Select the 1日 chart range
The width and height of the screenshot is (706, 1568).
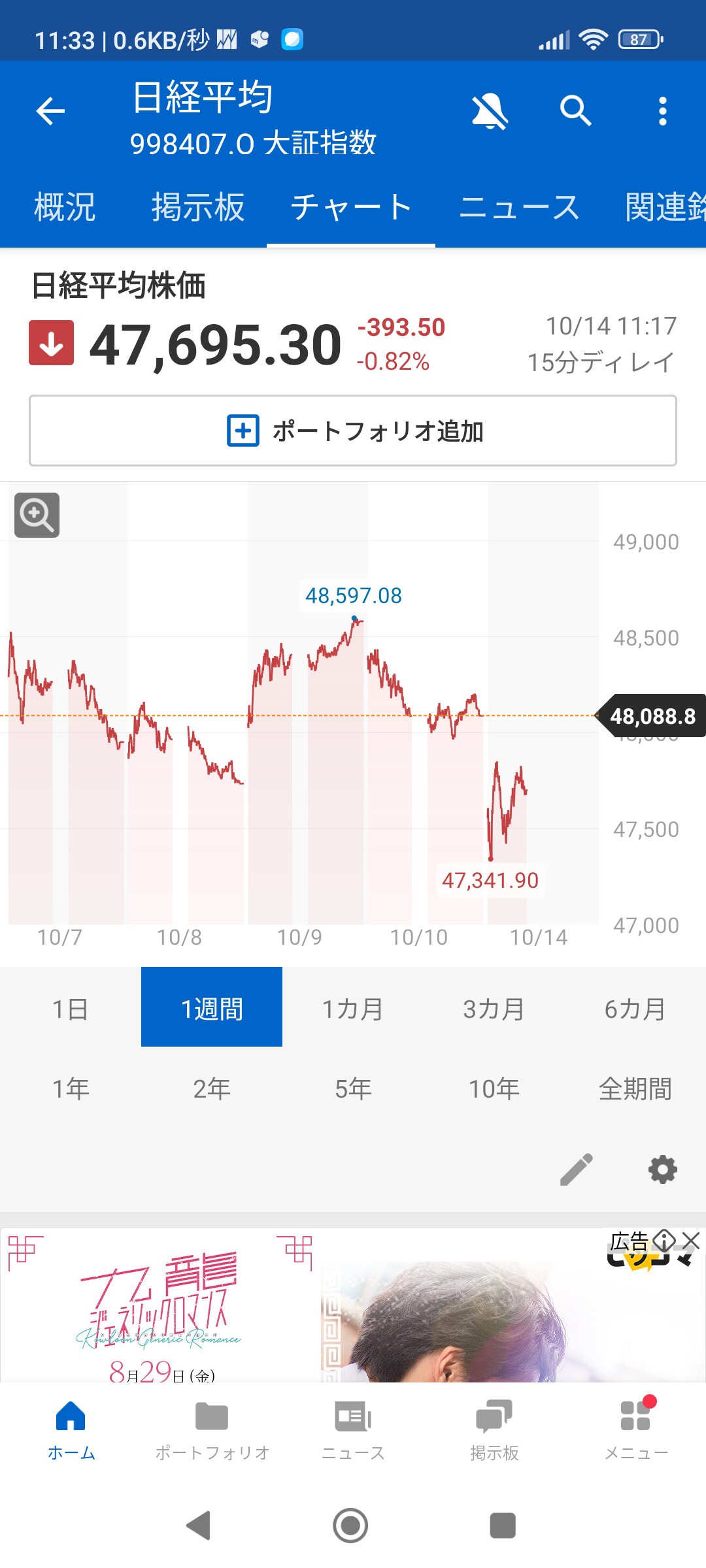[x=71, y=1009]
